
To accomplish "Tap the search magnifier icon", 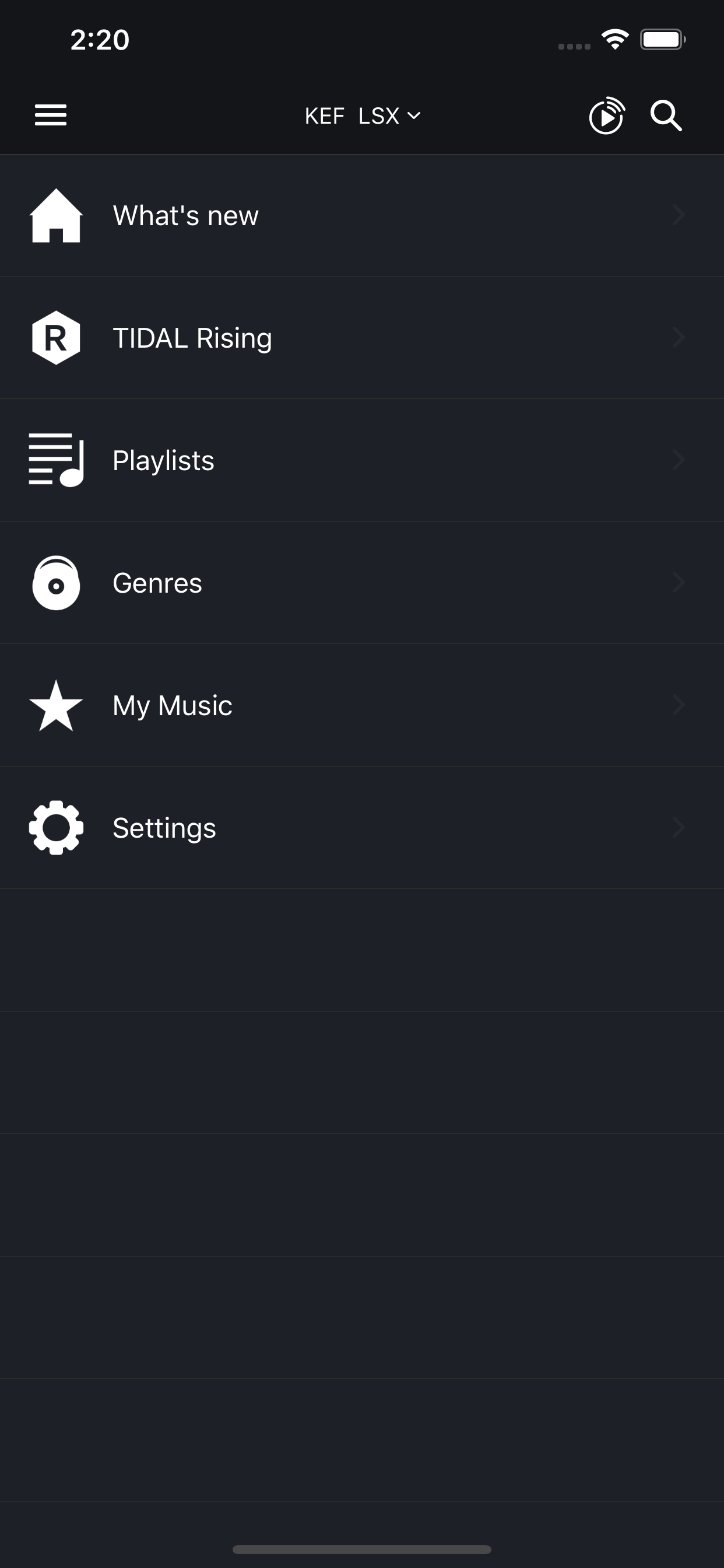I will (666, 116).
